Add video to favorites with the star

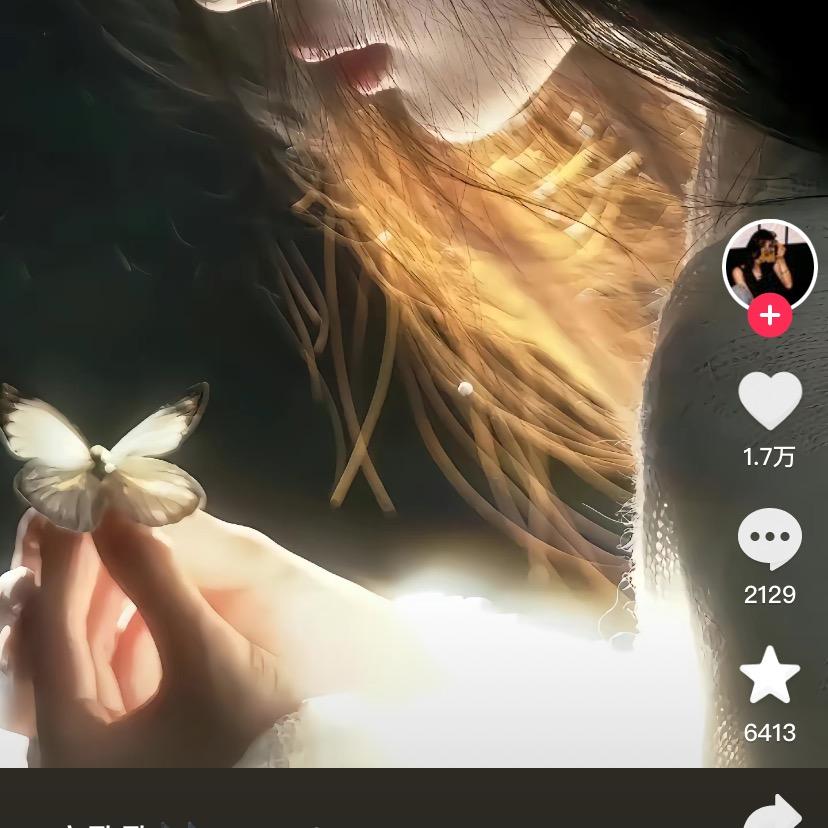[769, 677]
